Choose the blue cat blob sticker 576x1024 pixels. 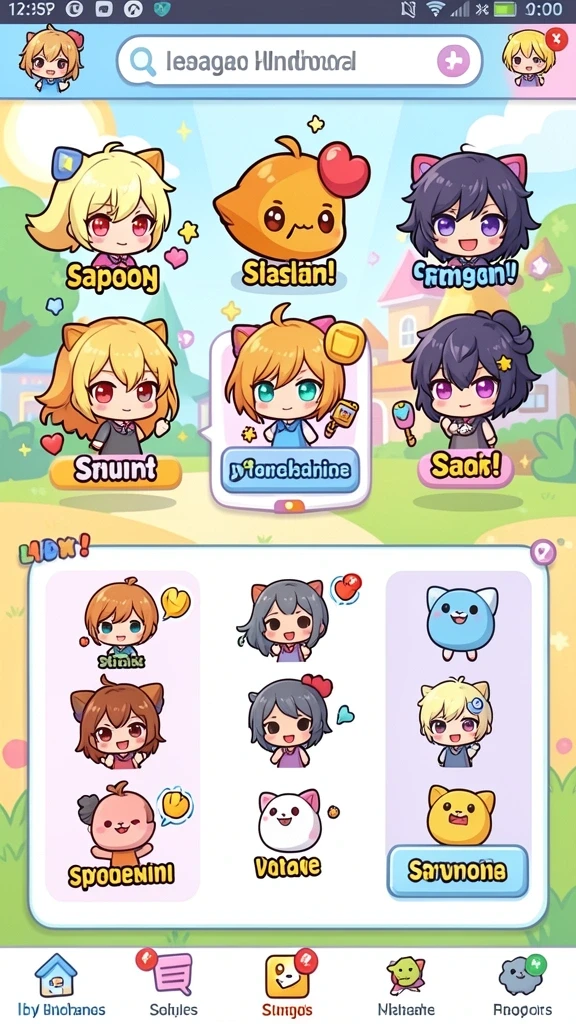coord(462,618)
